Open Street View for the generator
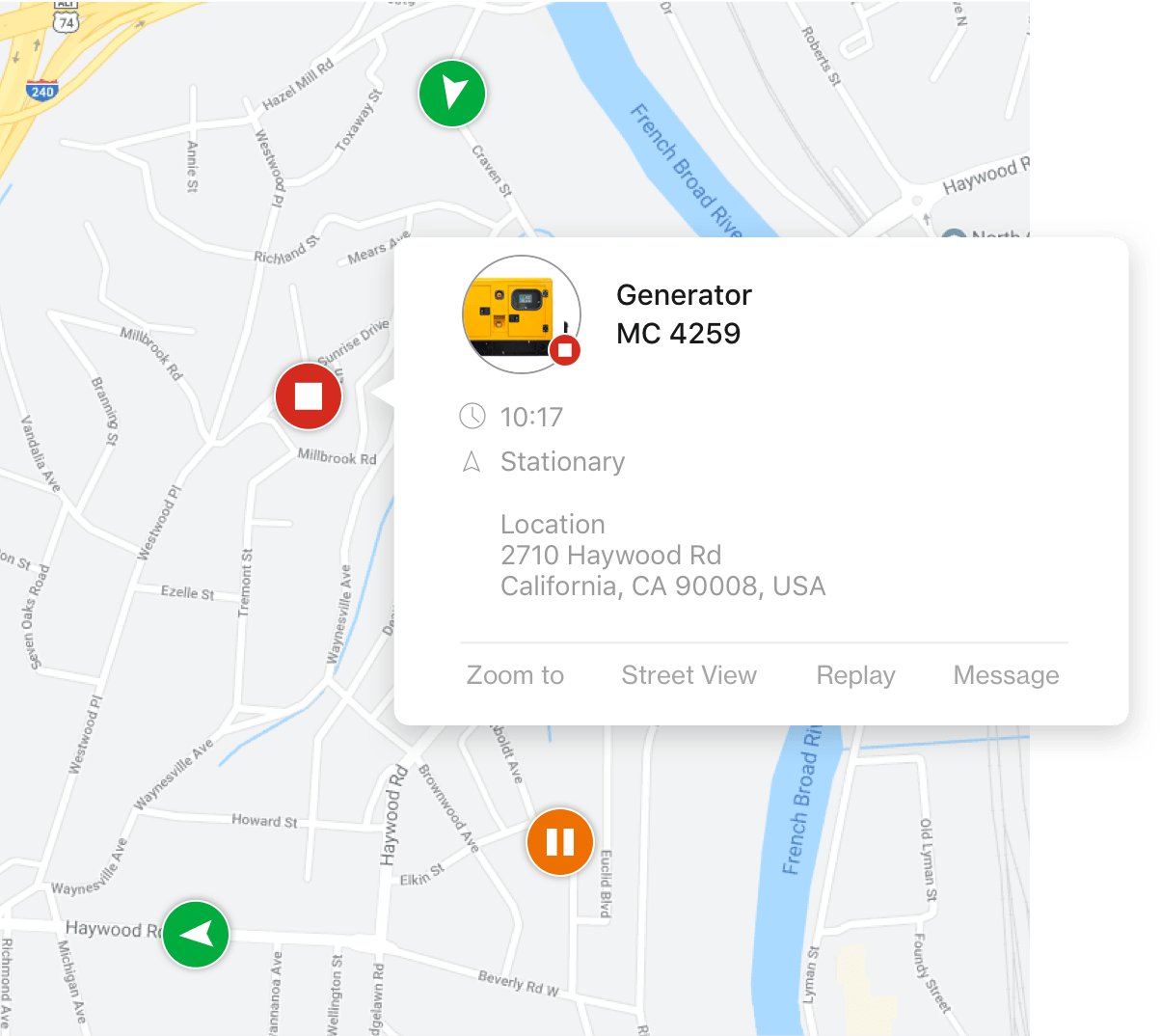The height and width of the screenshot is (1036, 1161). (688, 675)
